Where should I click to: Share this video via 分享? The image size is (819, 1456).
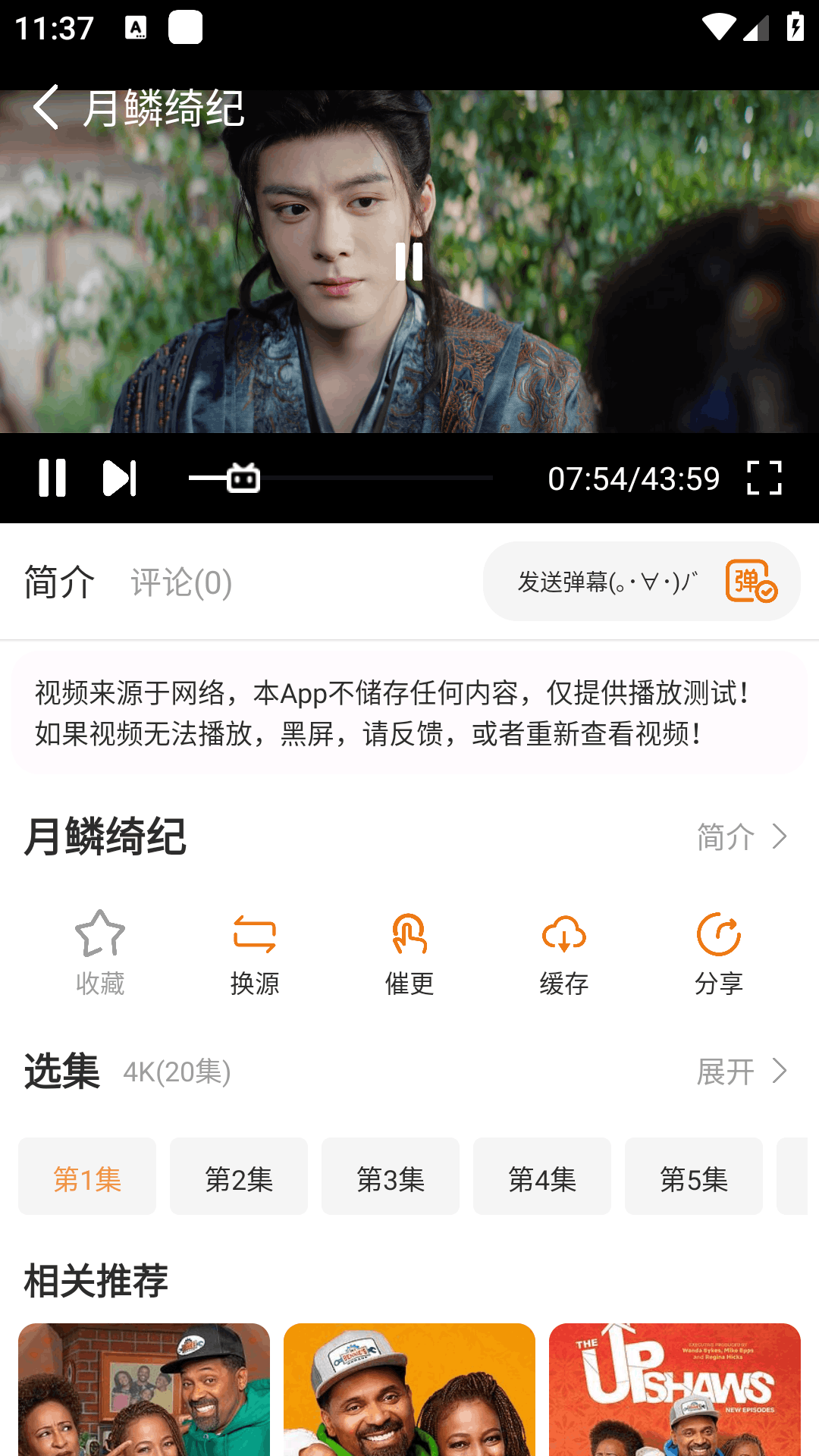pyautogui.click(x=719, y=952)
